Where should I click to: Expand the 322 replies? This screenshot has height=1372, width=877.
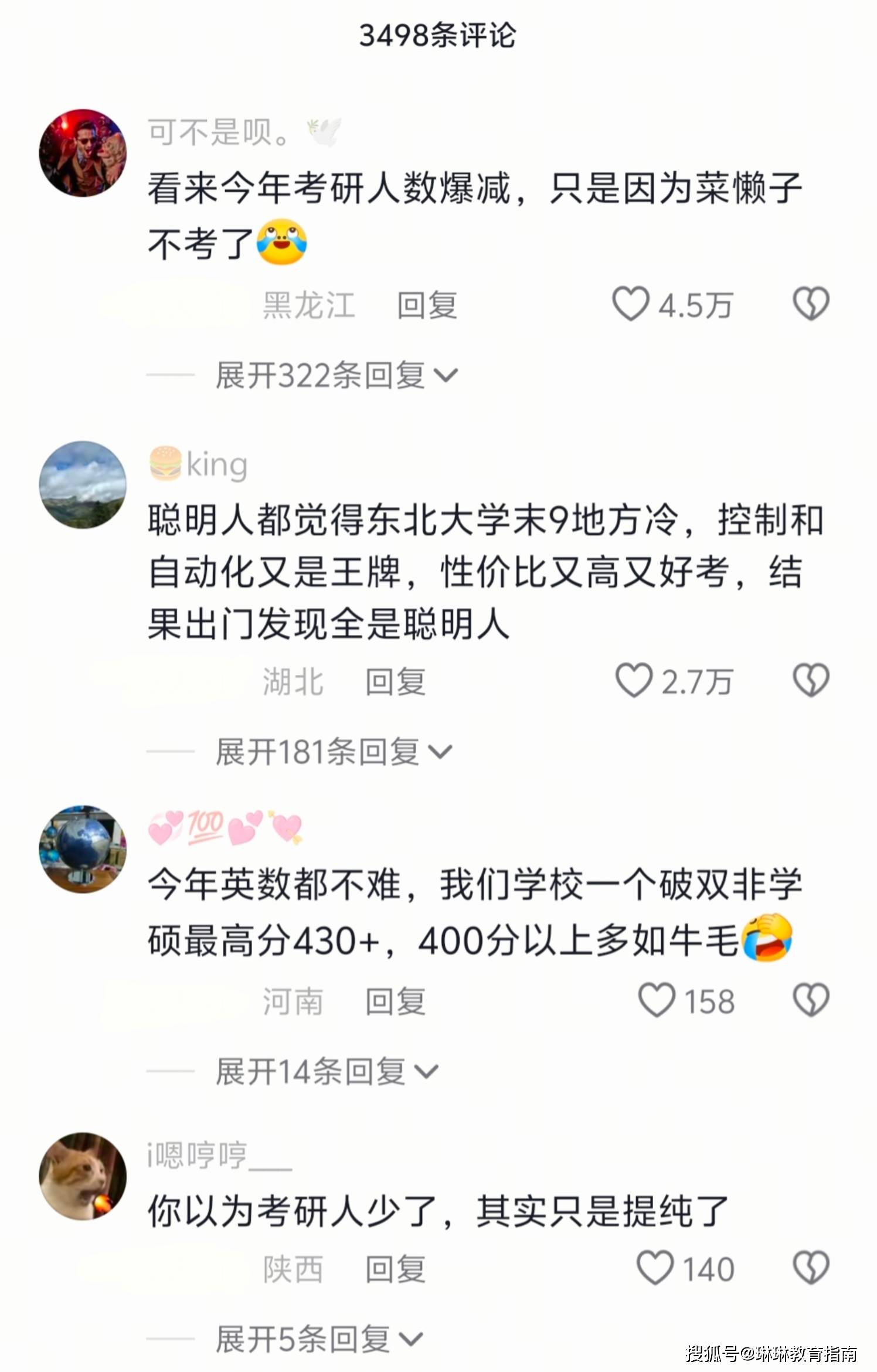click(335, 375)
